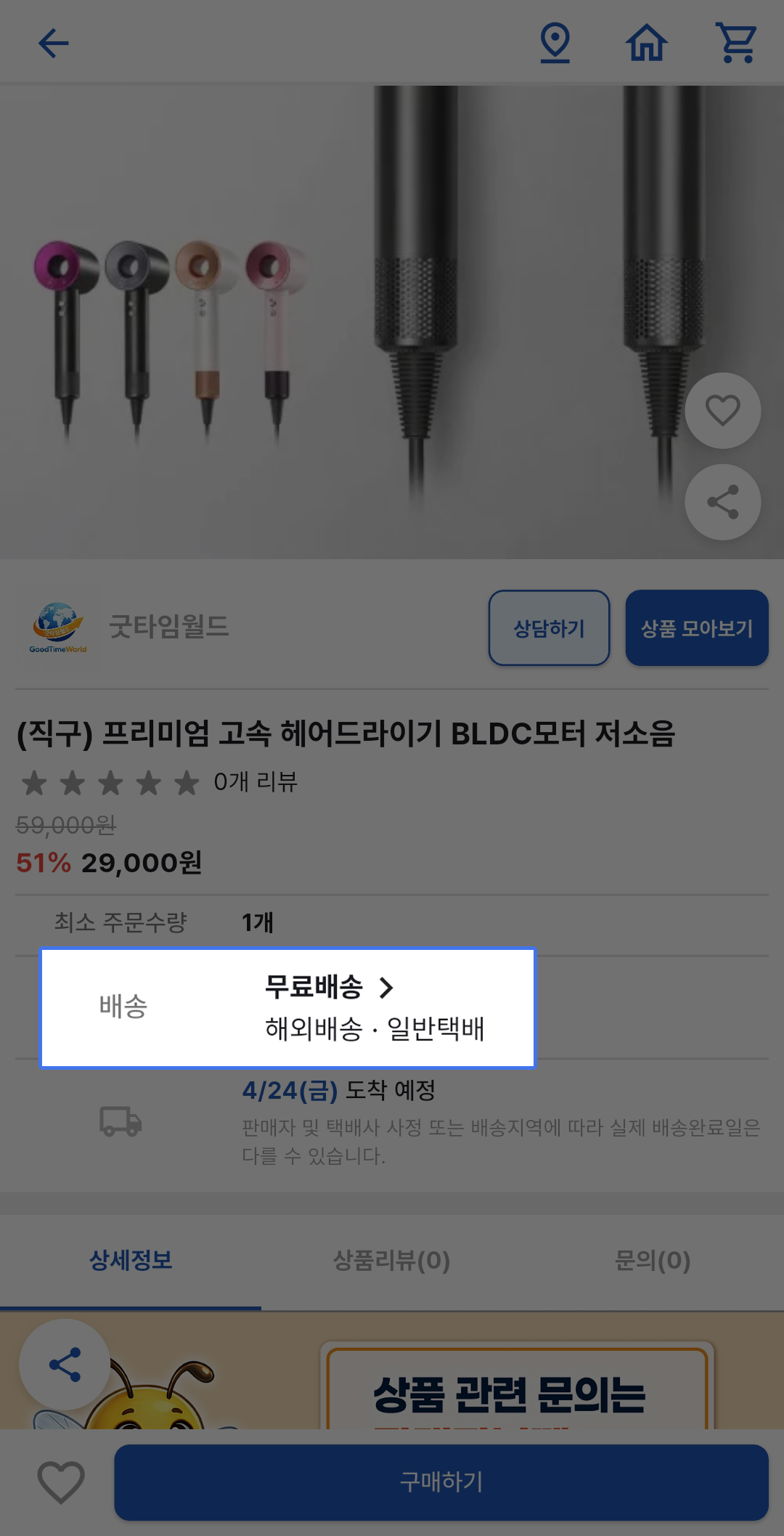The height and width of the screenshot is (1536, 784).
Task: Open the location pin icon
Action: click(x=555, y=44)
